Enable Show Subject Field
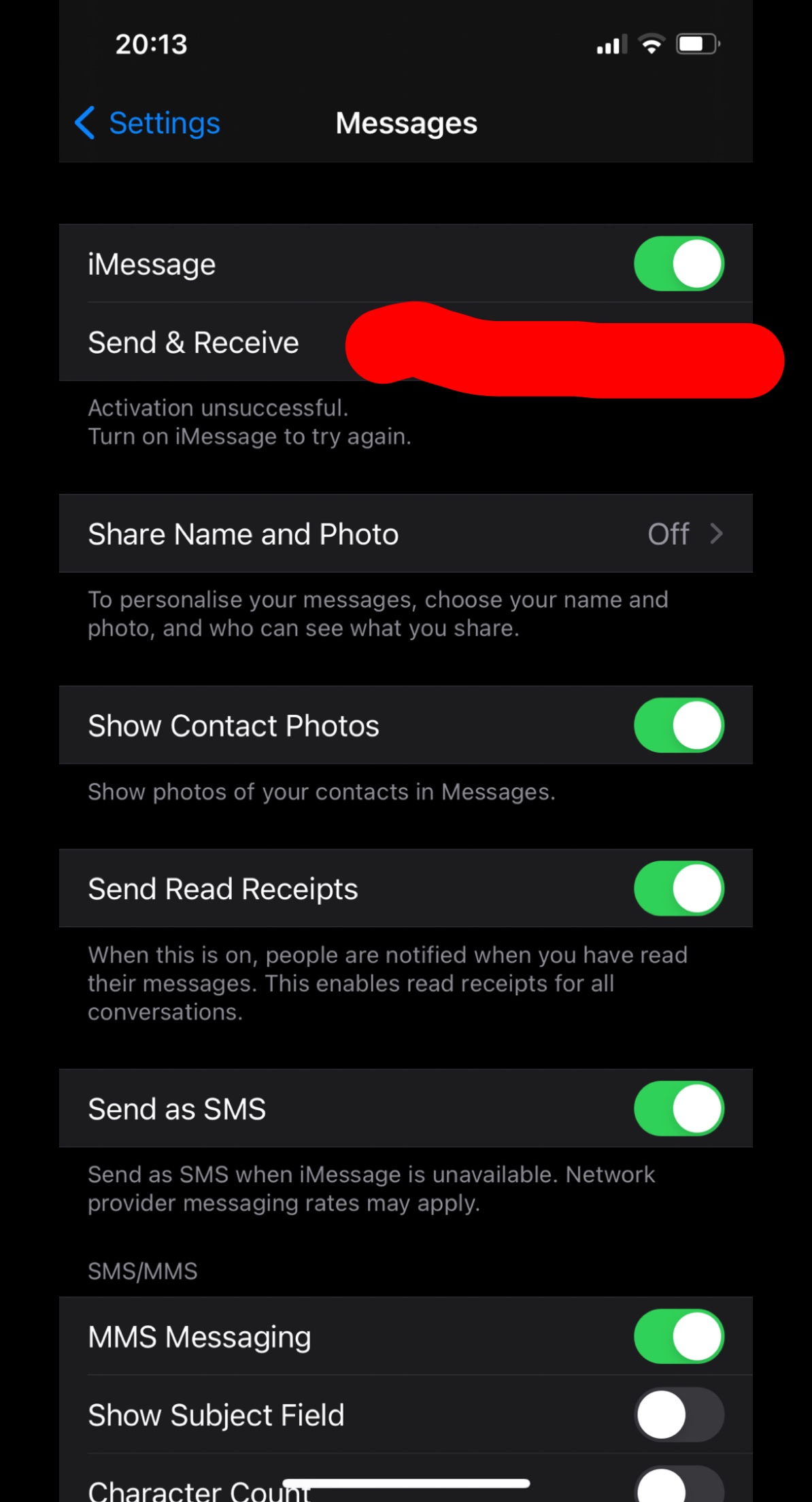Screen dimensions: 812x1502 coord(678,1415)
